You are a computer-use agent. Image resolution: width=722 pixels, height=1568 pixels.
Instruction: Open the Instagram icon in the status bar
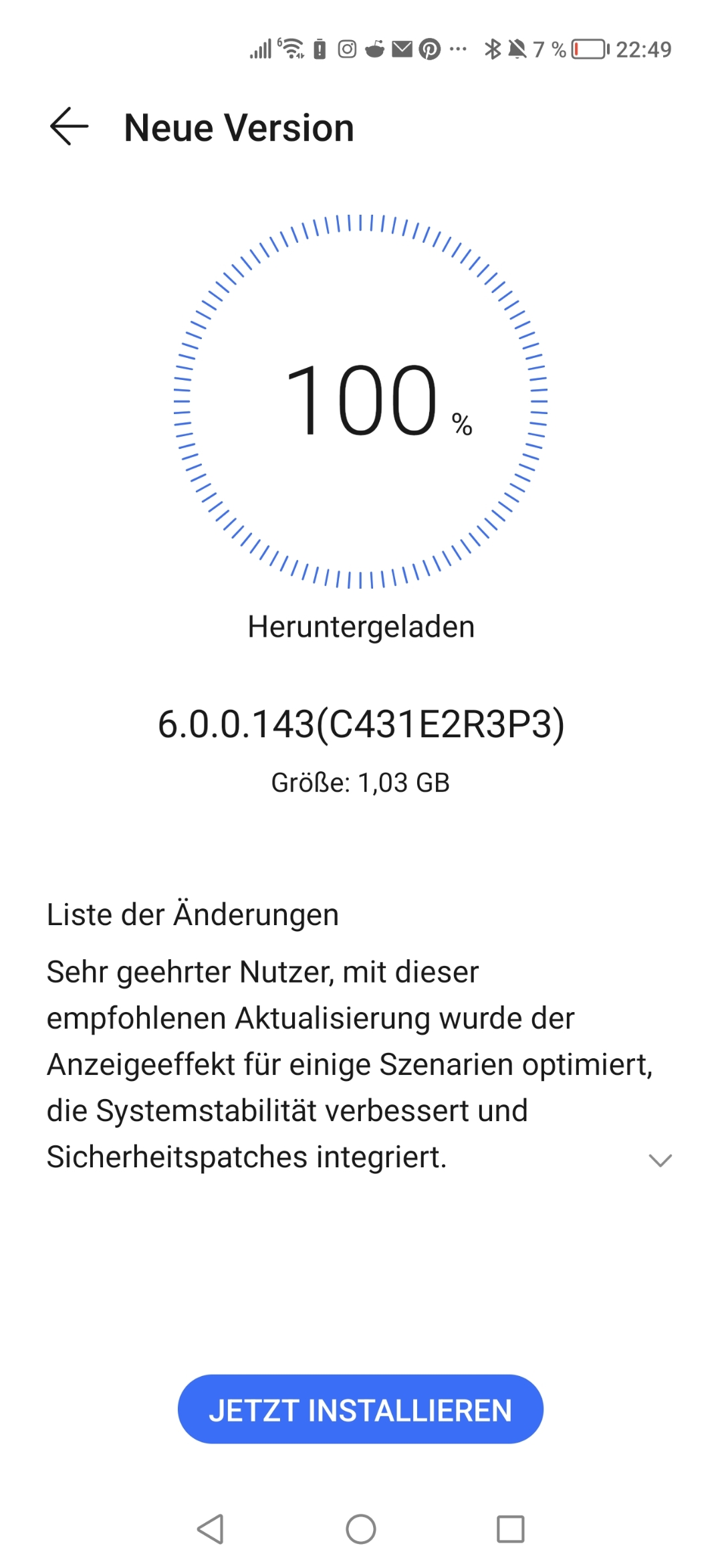pyautogui.click(x=346, y=50)
